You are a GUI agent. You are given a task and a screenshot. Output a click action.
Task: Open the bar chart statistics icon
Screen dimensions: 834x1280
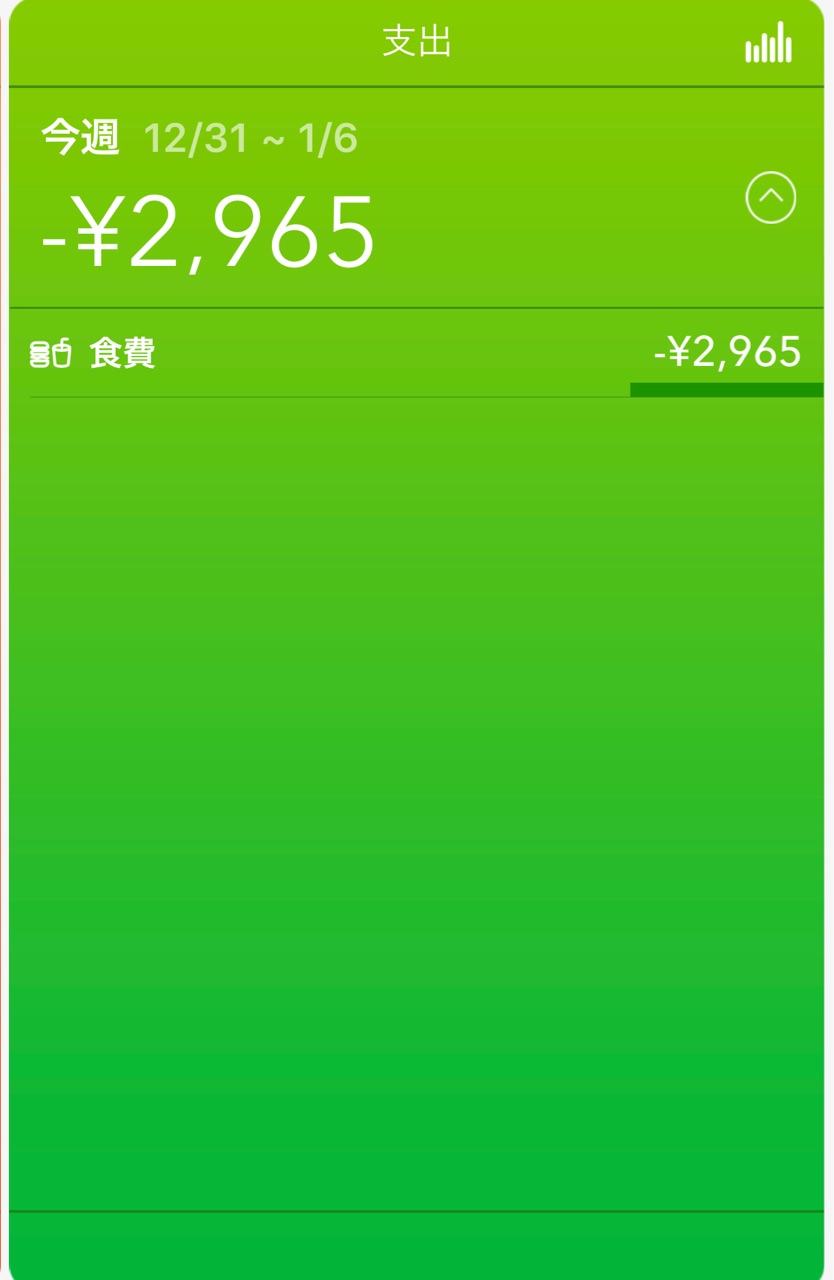[768, 44]
